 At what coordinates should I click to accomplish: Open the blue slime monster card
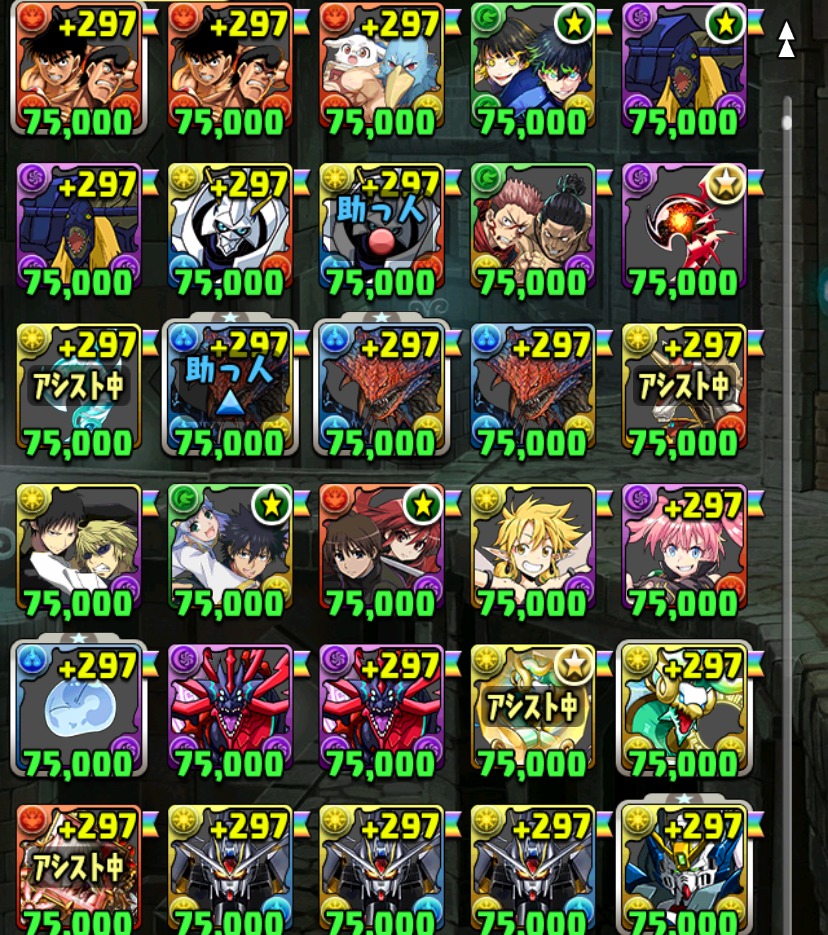(79, 710)
